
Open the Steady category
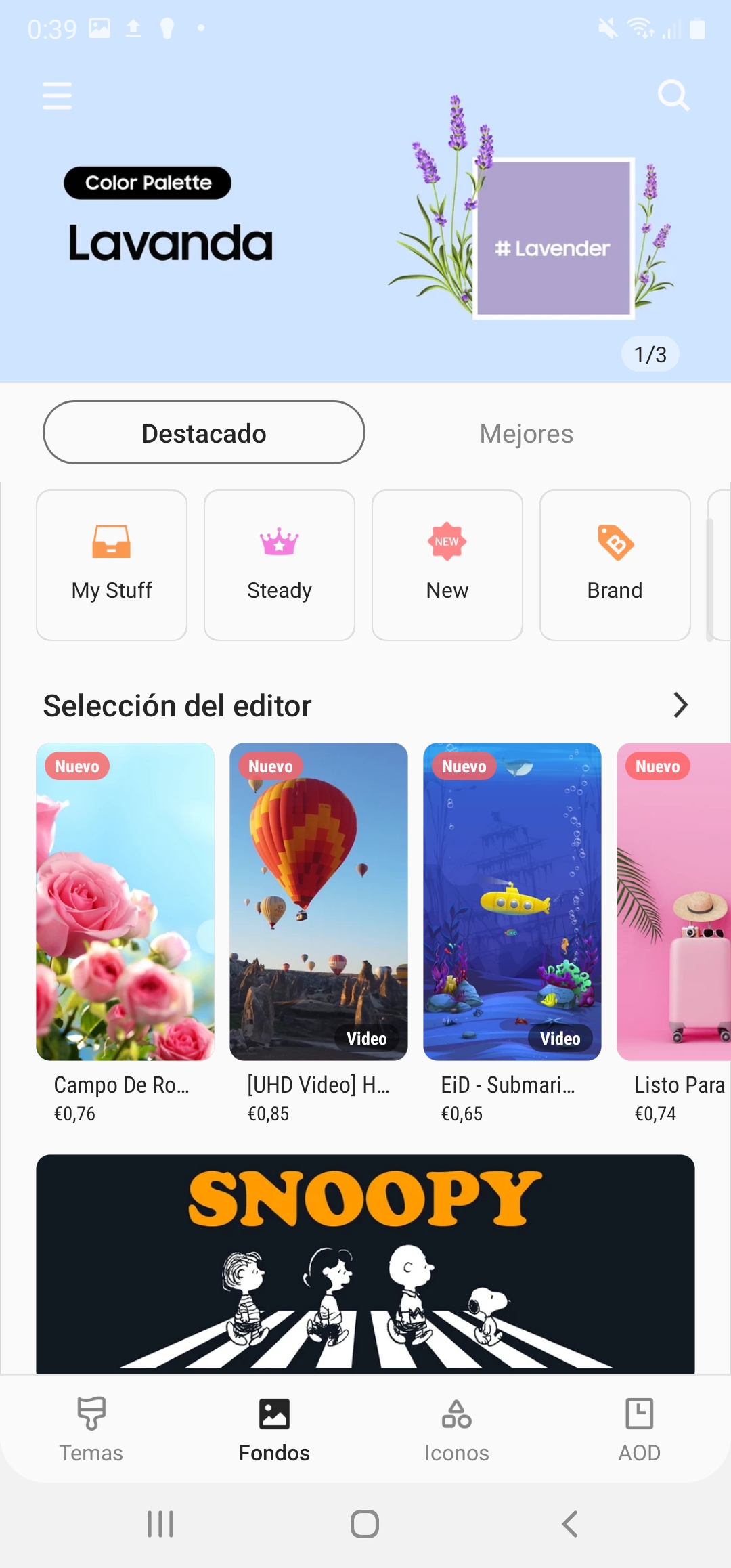coord(280,565)
